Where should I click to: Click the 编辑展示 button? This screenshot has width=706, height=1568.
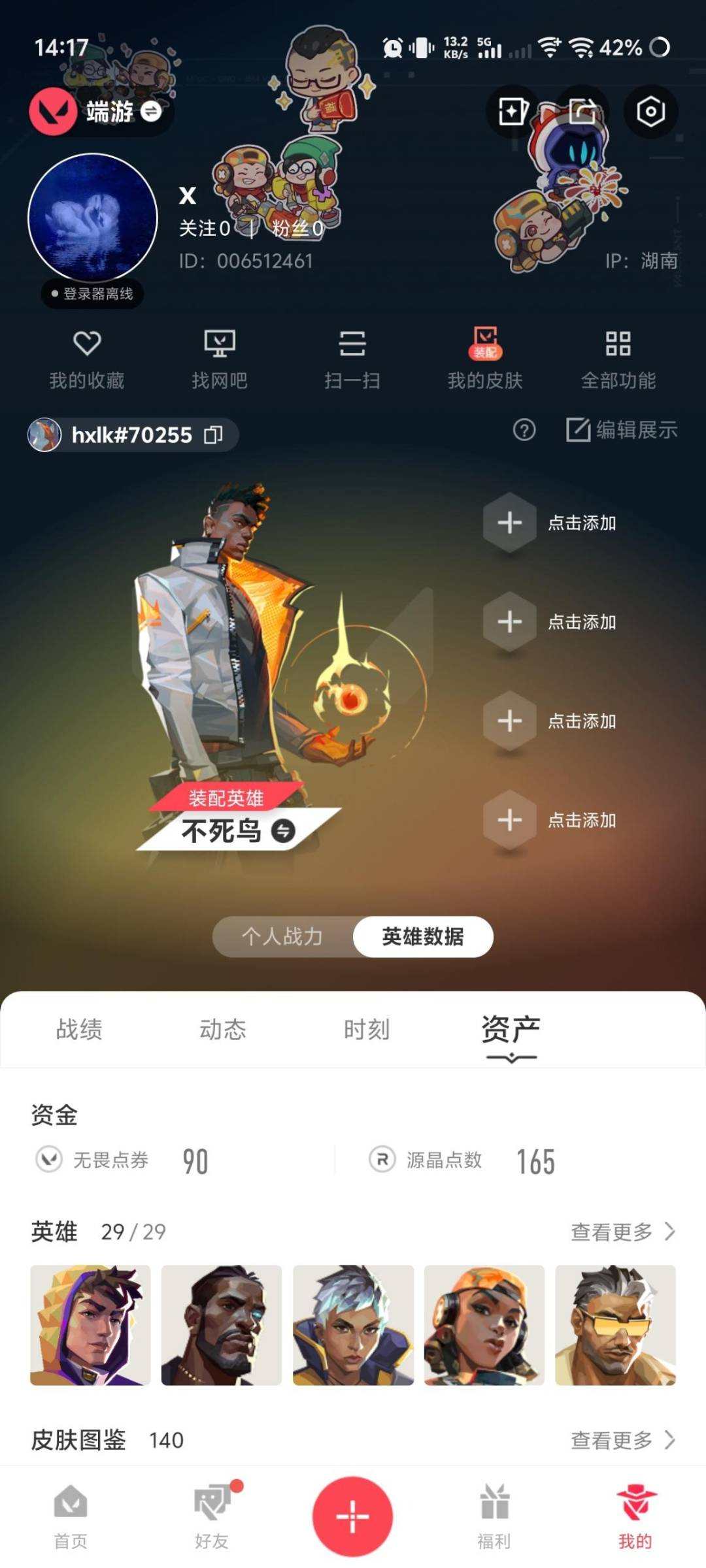(x=622, y=431)
